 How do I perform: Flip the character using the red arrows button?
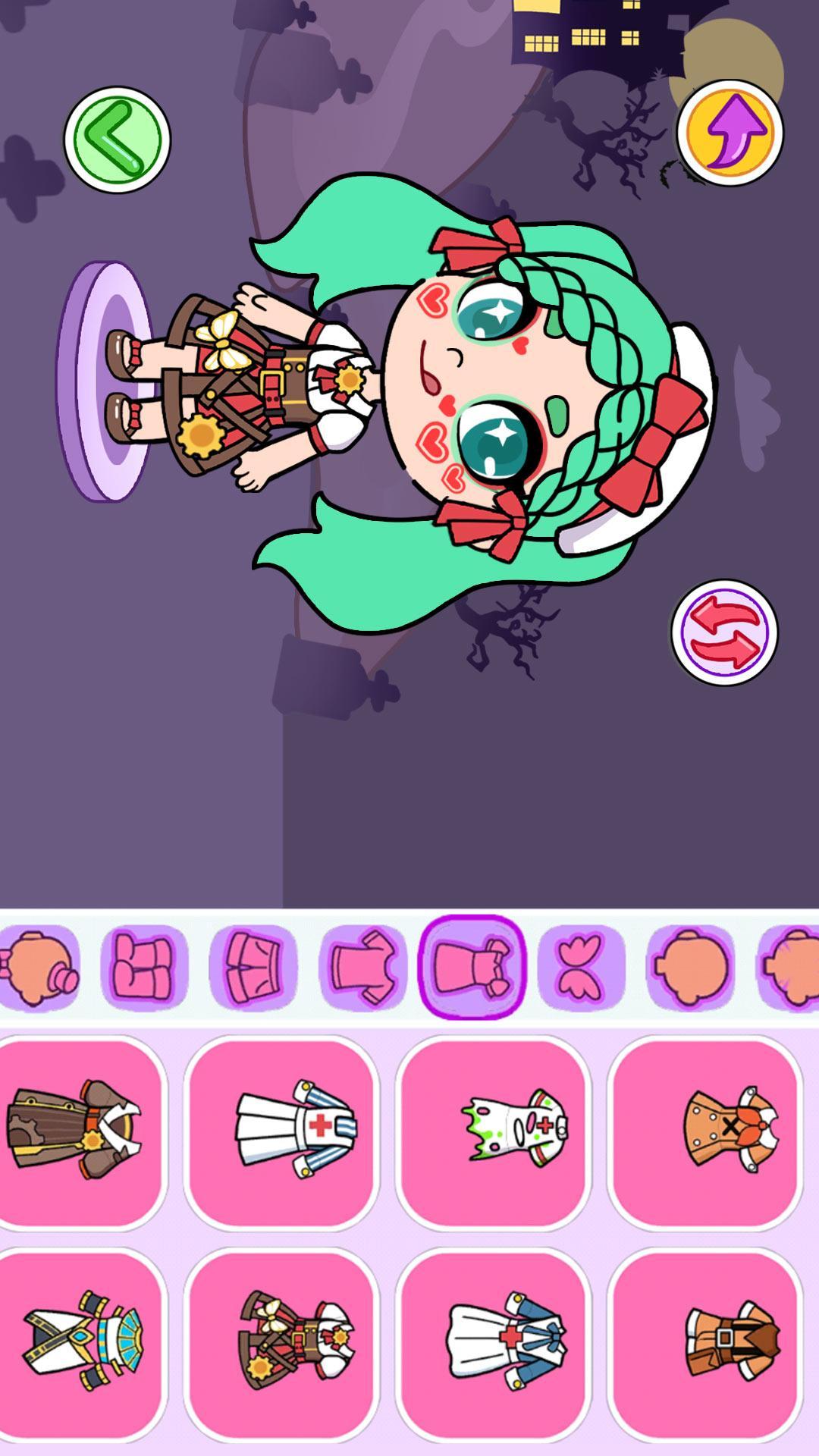tap(726, 629)
